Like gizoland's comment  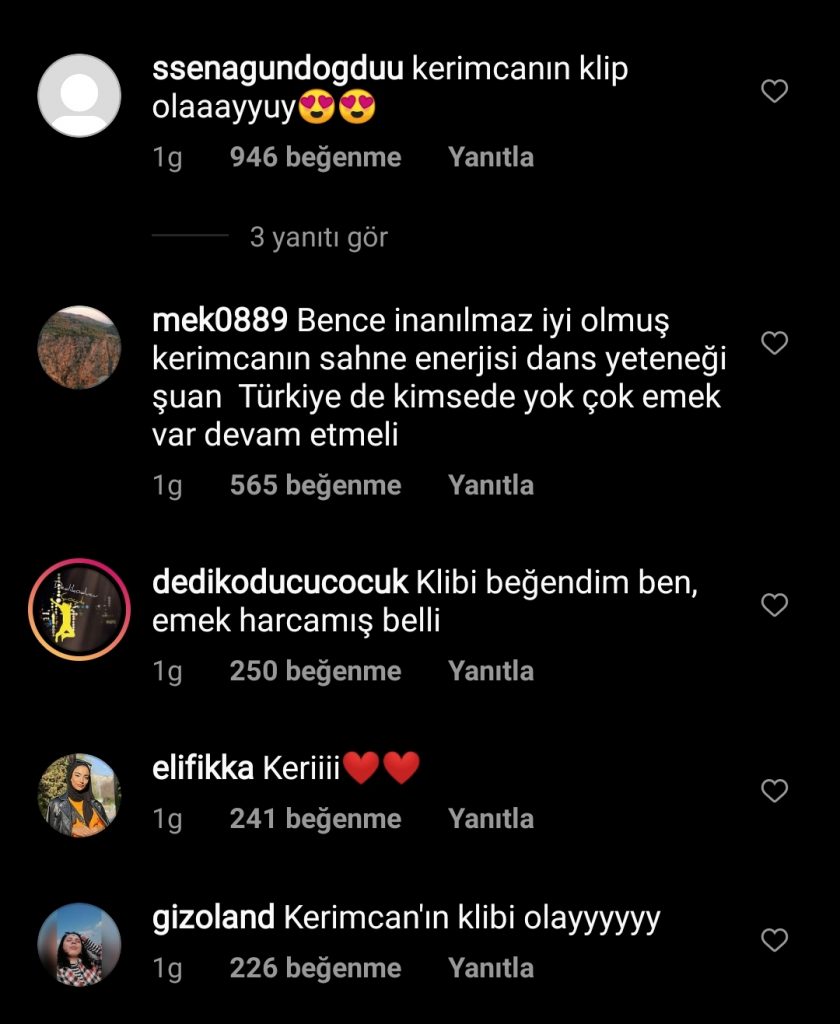point(775,940)
